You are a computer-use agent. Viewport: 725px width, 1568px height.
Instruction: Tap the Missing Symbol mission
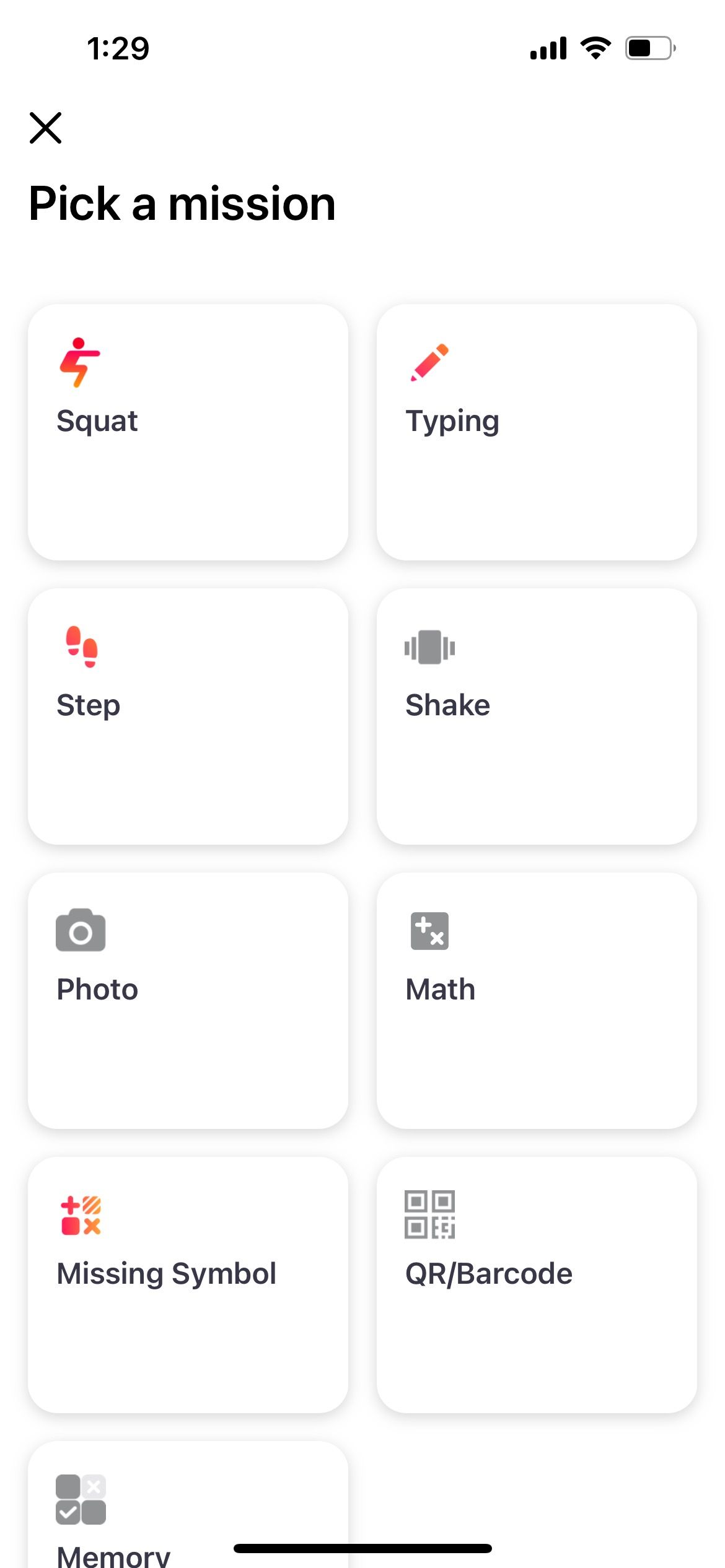click(x=188, y=1284)
